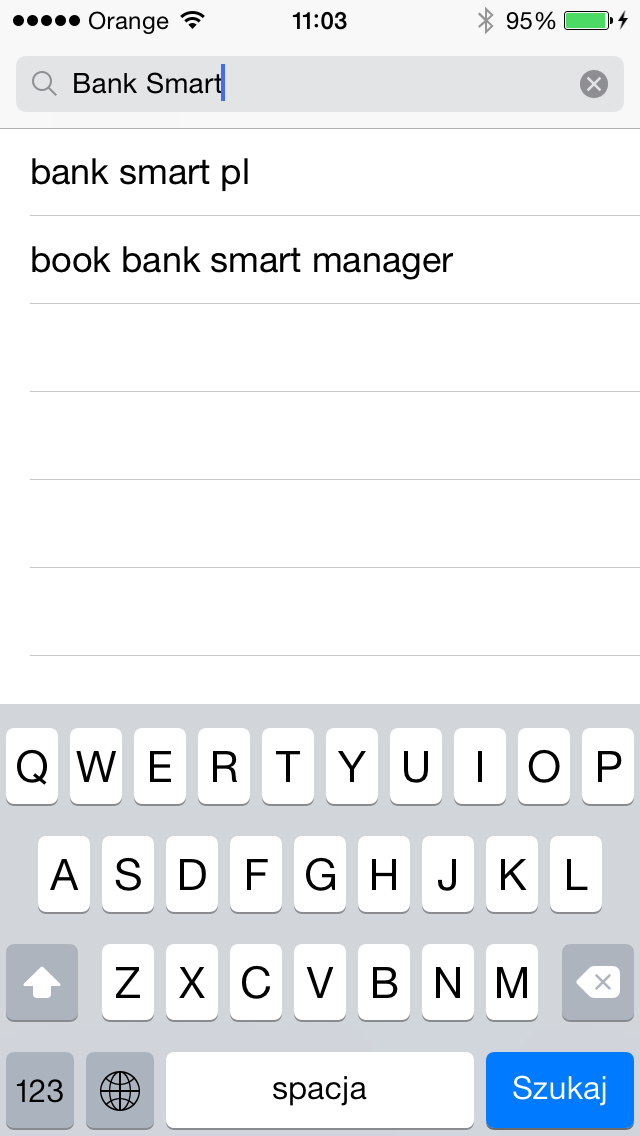Choose the "book bank smart manager" suggestion
Image resolution: width=640 pixels, height=1136 pixels.
(x=320, y=260)
